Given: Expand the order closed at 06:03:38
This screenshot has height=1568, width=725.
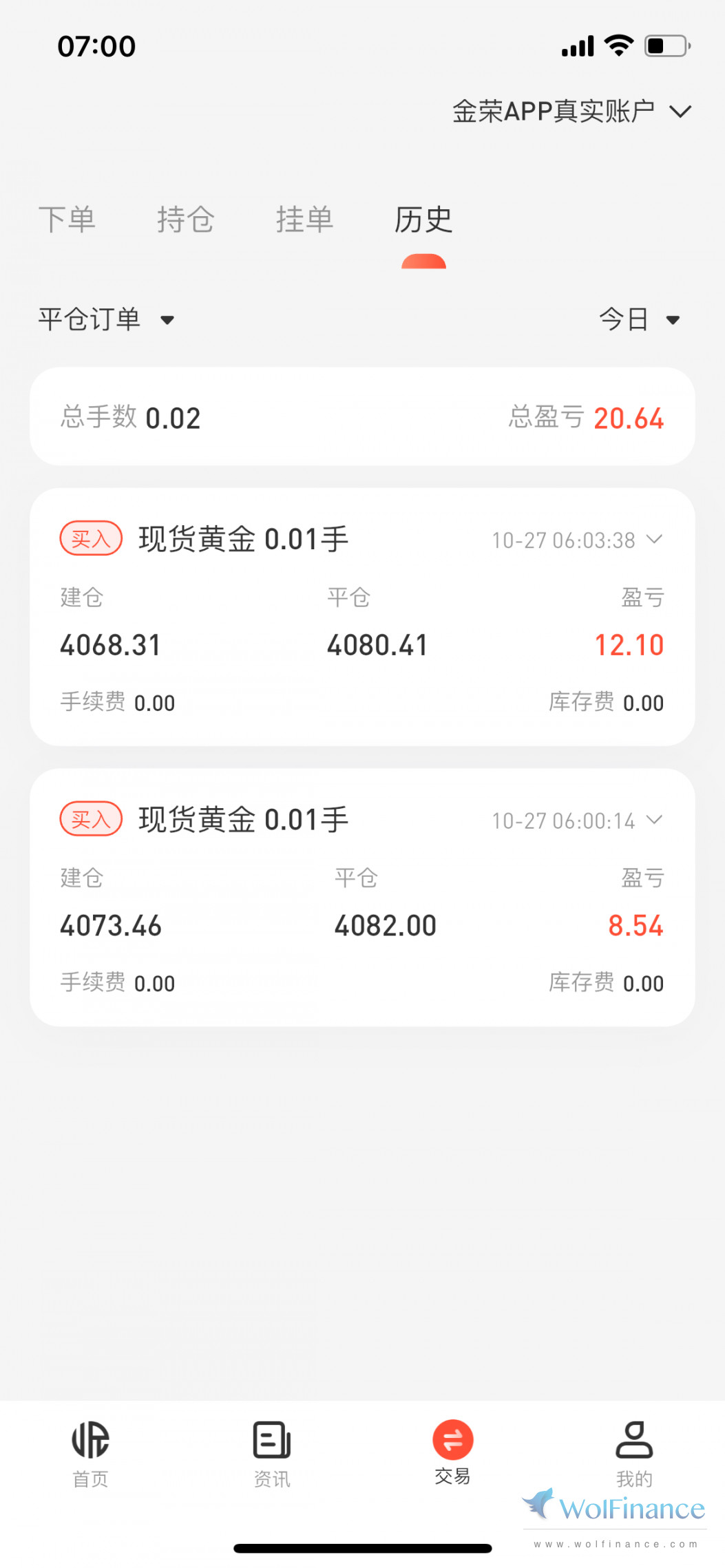Looking at the screenshot, I should 654,540.
